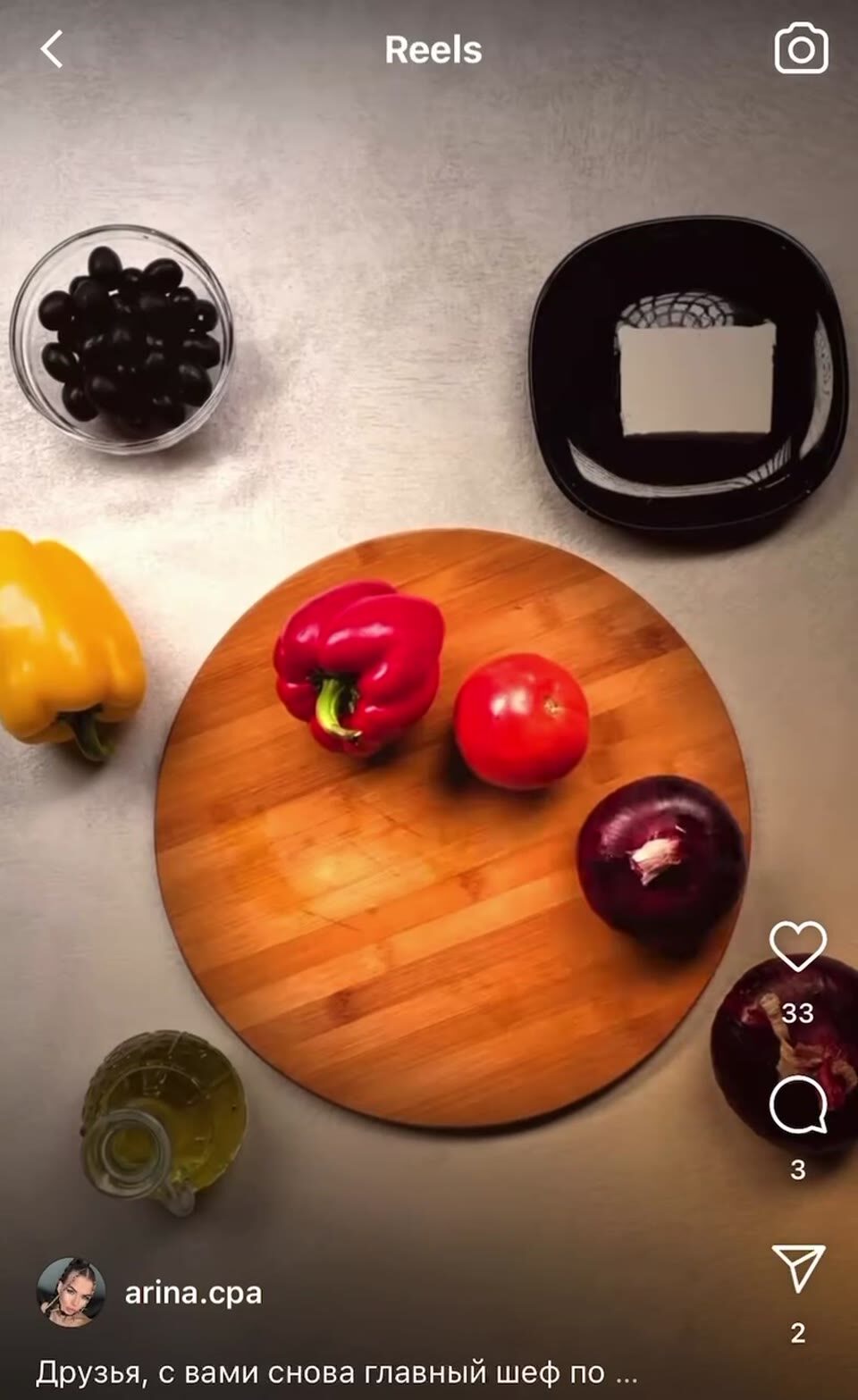858x1400 pixels.
Task: Open arina.cpa's profile picture
Action: [x=71, y=1293]
